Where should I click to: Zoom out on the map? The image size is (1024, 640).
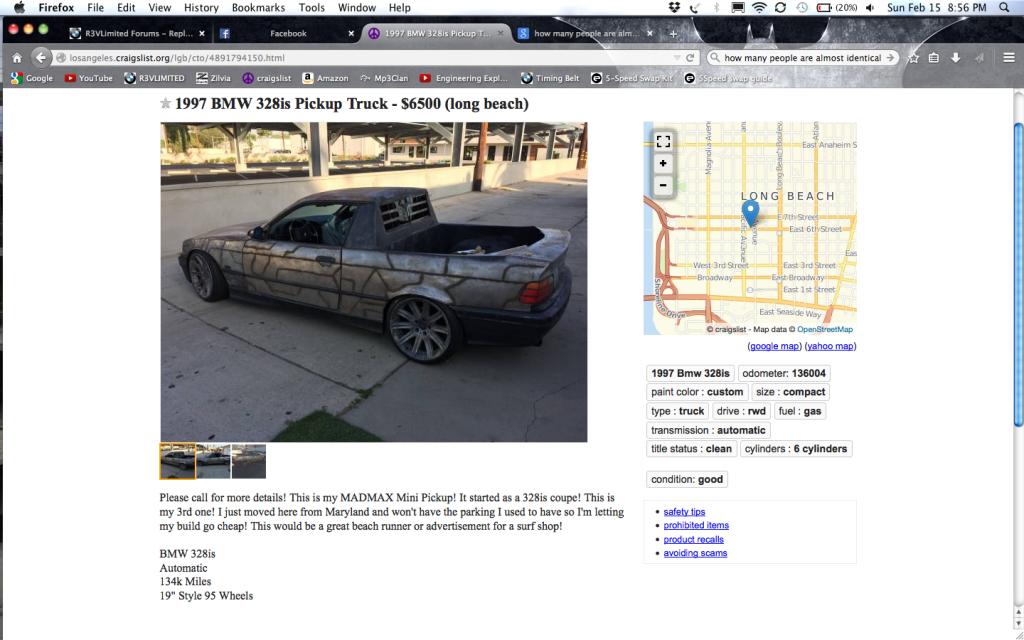point(662,185)
